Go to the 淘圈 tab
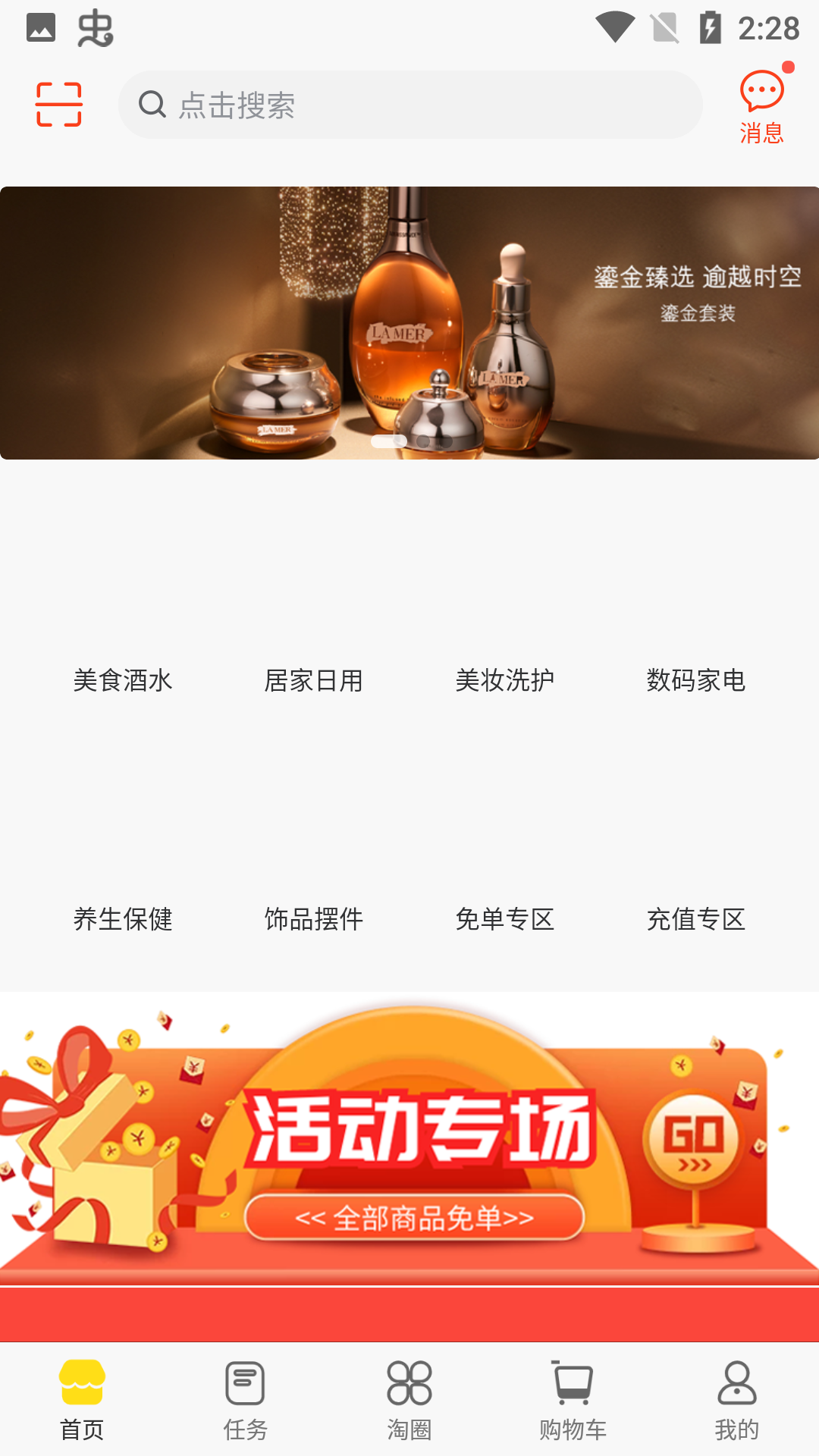This screenshot has height=1456, width=819. (x=409, y=1400)
